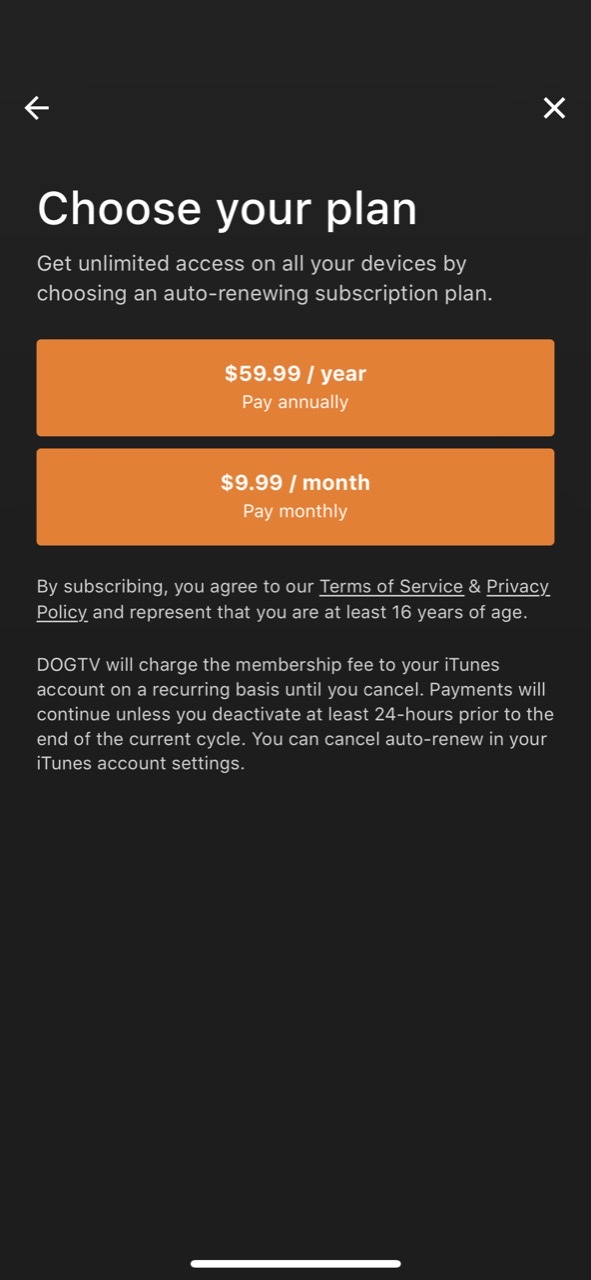Open the Terms of Service link

click(391, 587)
